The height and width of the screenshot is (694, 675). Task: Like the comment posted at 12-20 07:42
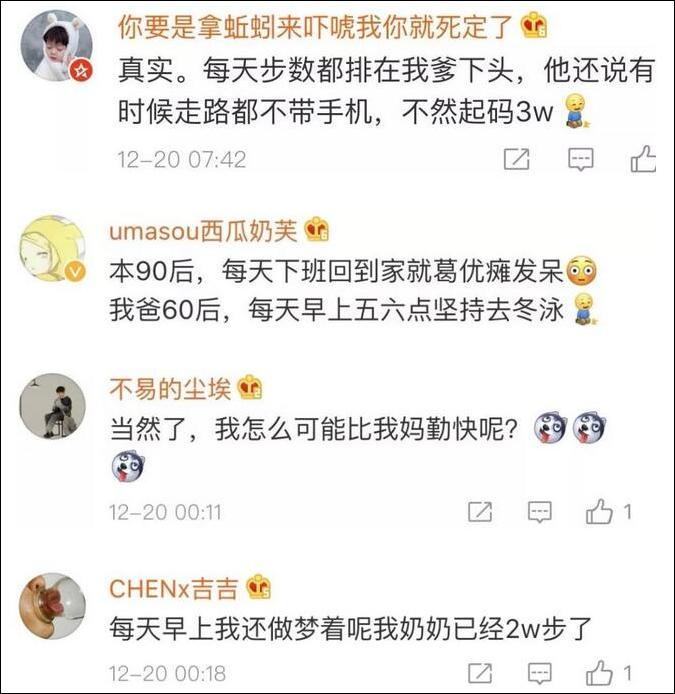point(643,158)
